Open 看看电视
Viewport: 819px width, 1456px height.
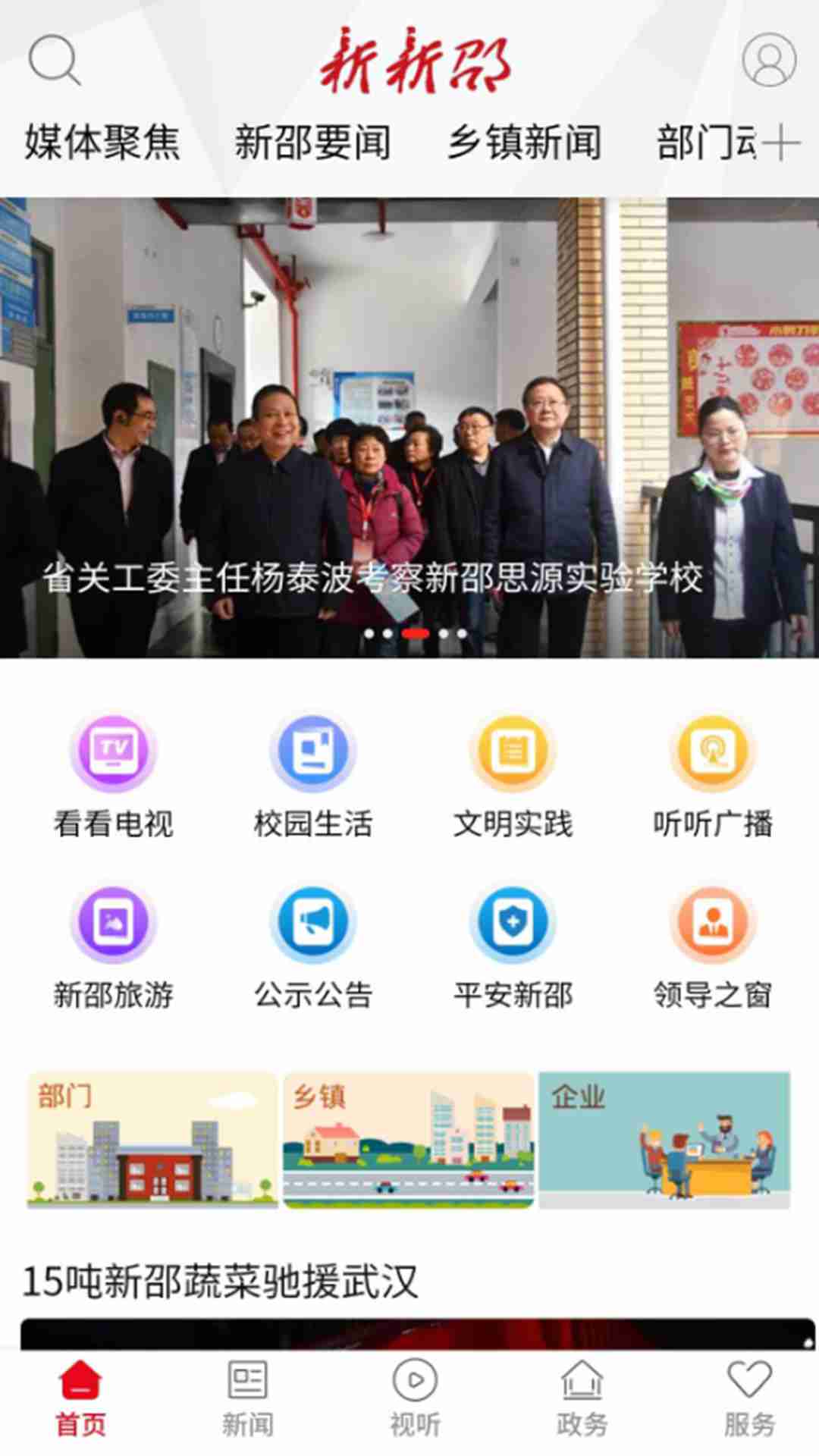click(x=113, y=776)
